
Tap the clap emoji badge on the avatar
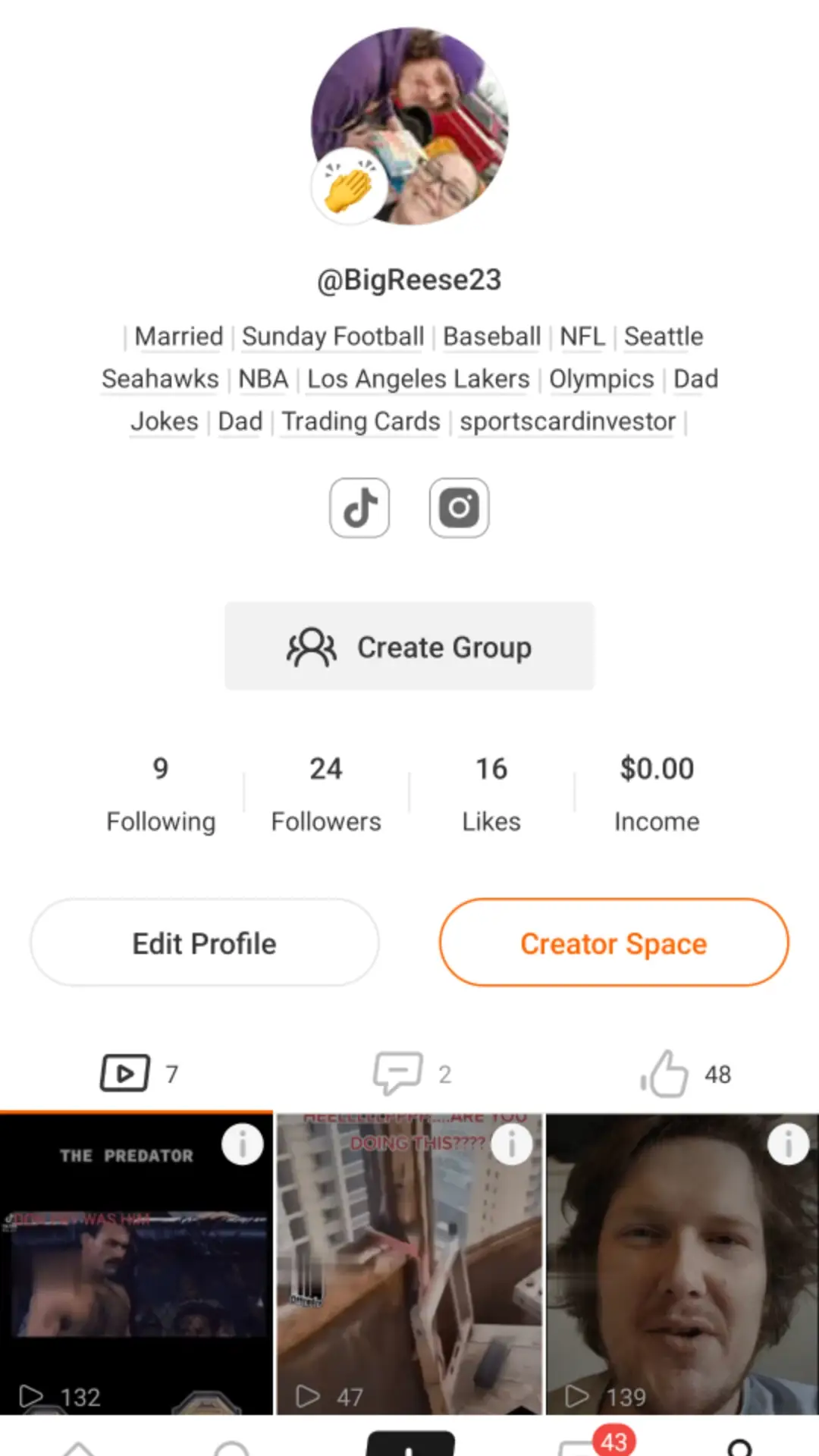click(x=347, y=187)
